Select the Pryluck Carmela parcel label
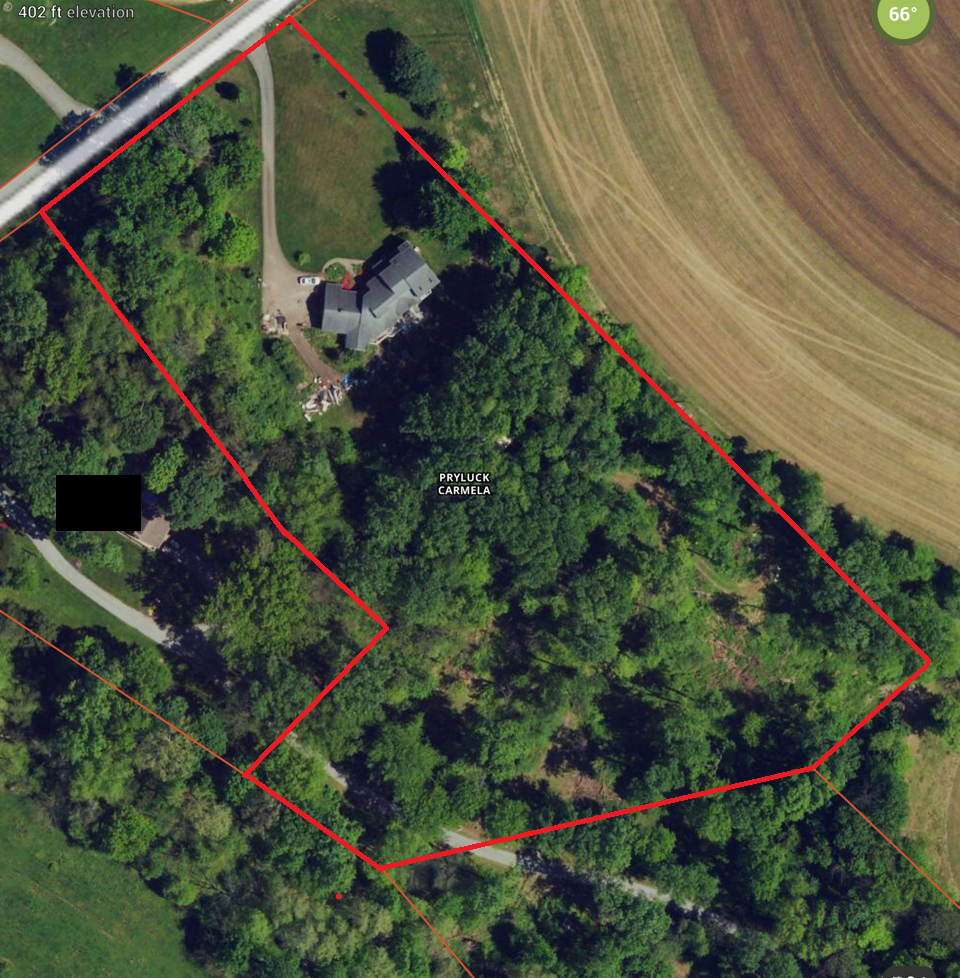 (x=464, y=484)
